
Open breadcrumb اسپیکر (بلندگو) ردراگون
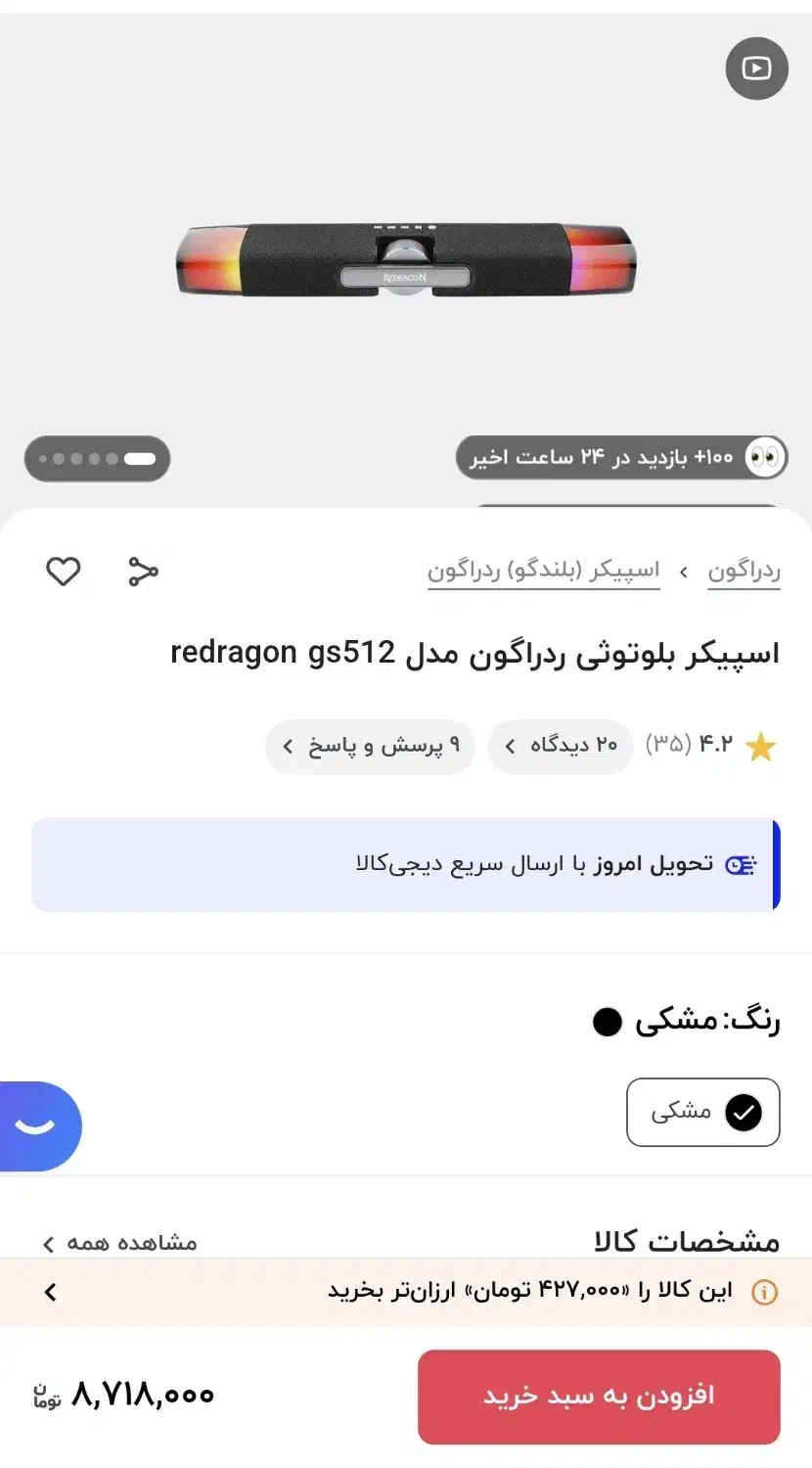pos(544,569)
